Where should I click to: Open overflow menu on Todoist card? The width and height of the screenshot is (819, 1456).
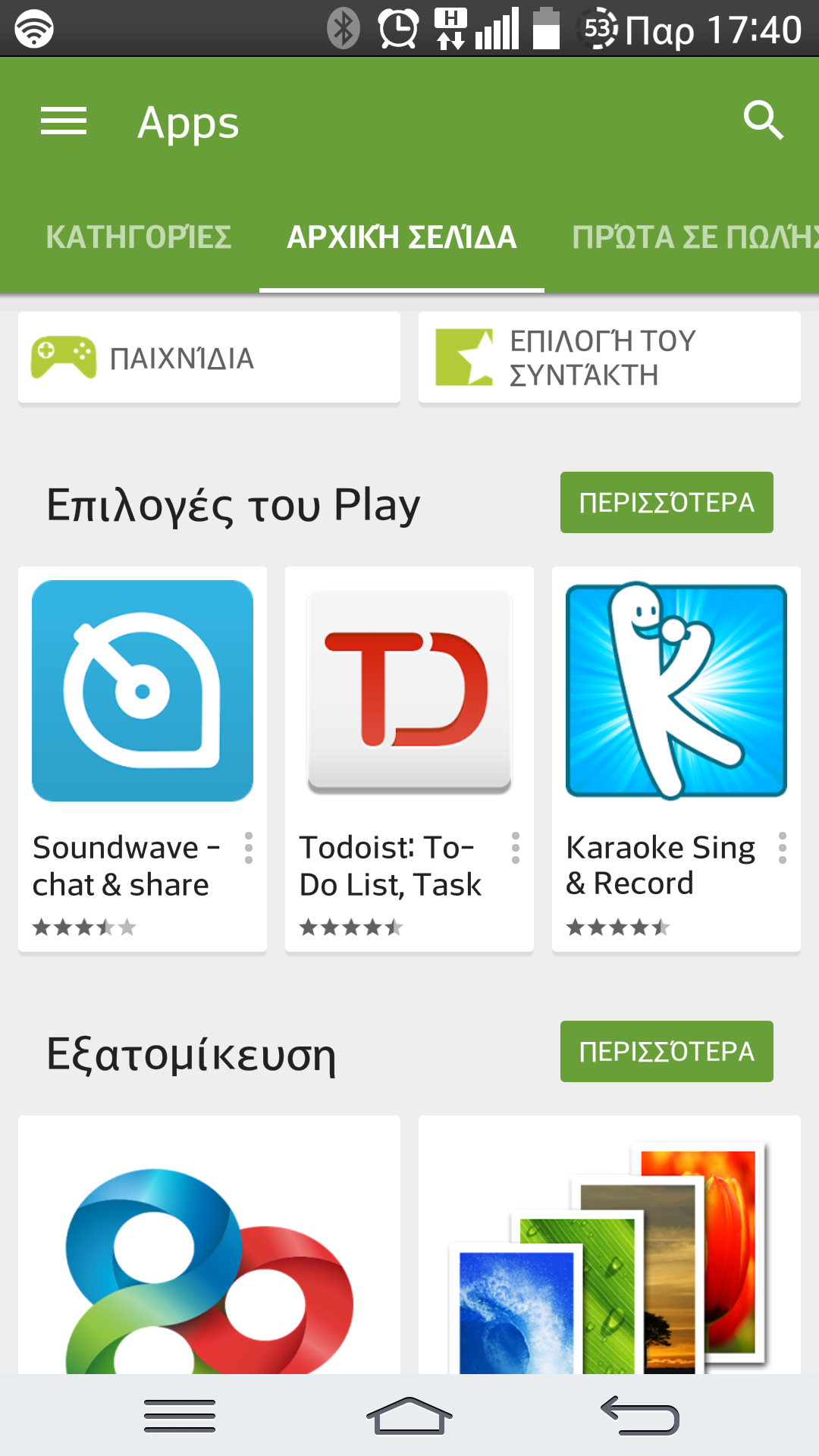click(516, 848)
